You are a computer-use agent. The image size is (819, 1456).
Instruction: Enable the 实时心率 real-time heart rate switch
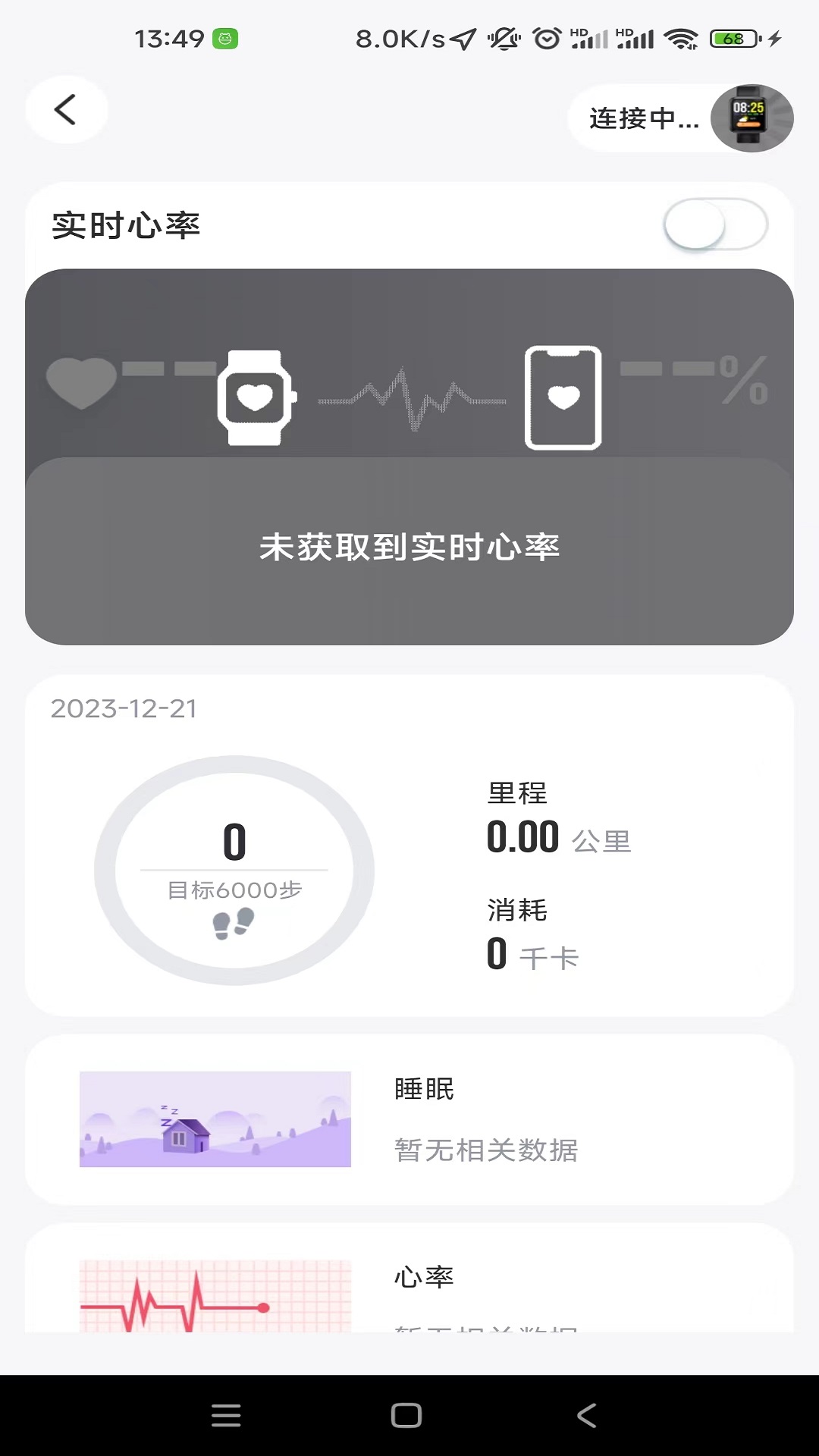click(x=713, y=224)
